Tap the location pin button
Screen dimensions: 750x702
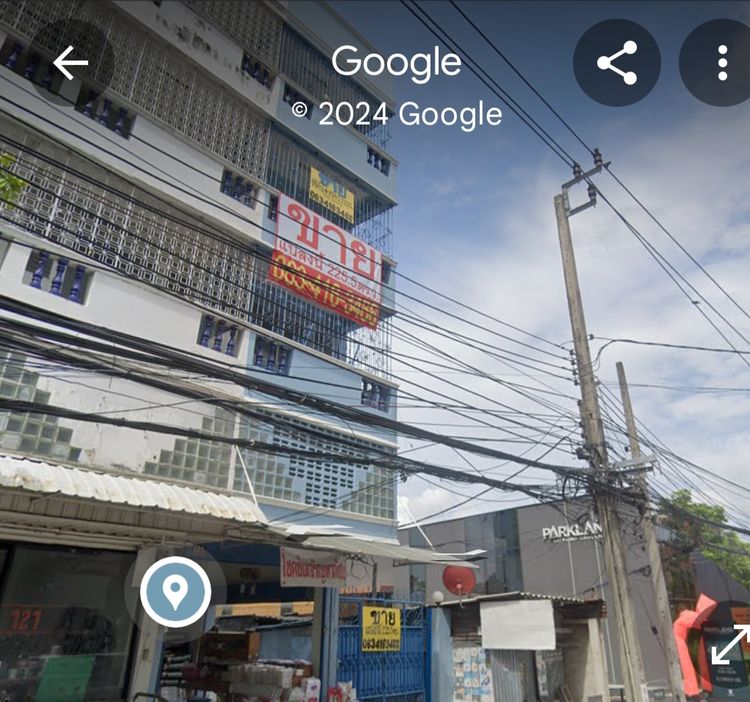click(175, 592)
